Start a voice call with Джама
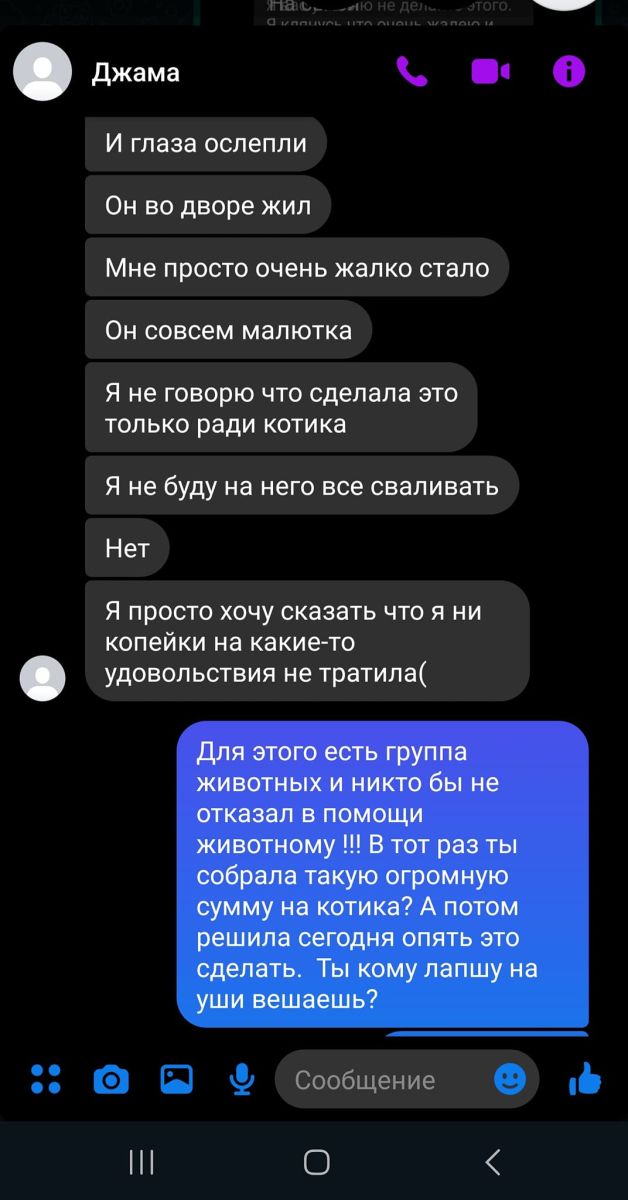628x1200 pixels. tap(411, 72)
